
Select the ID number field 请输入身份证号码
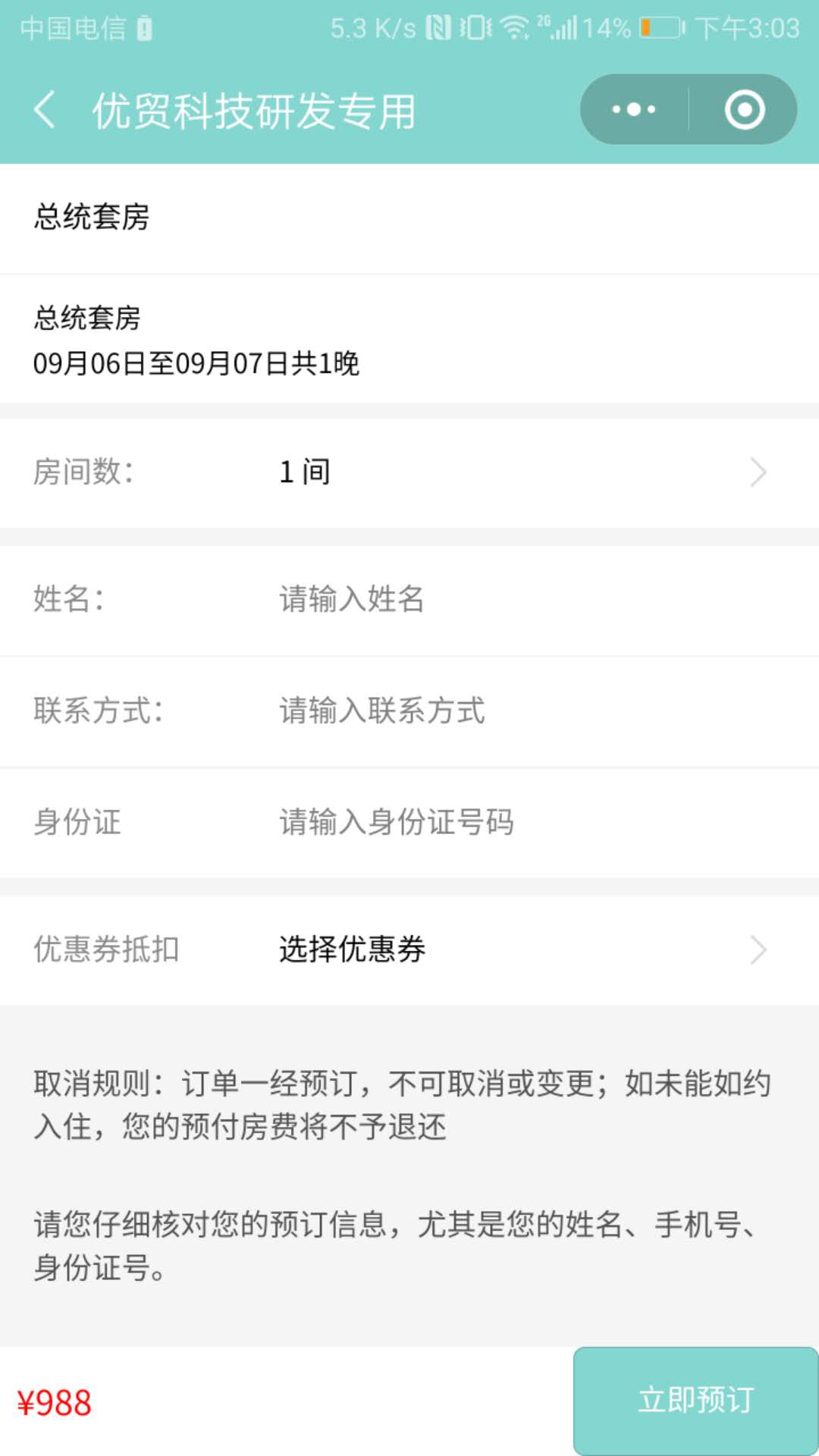pyautogui.click(x=531, y=822)
